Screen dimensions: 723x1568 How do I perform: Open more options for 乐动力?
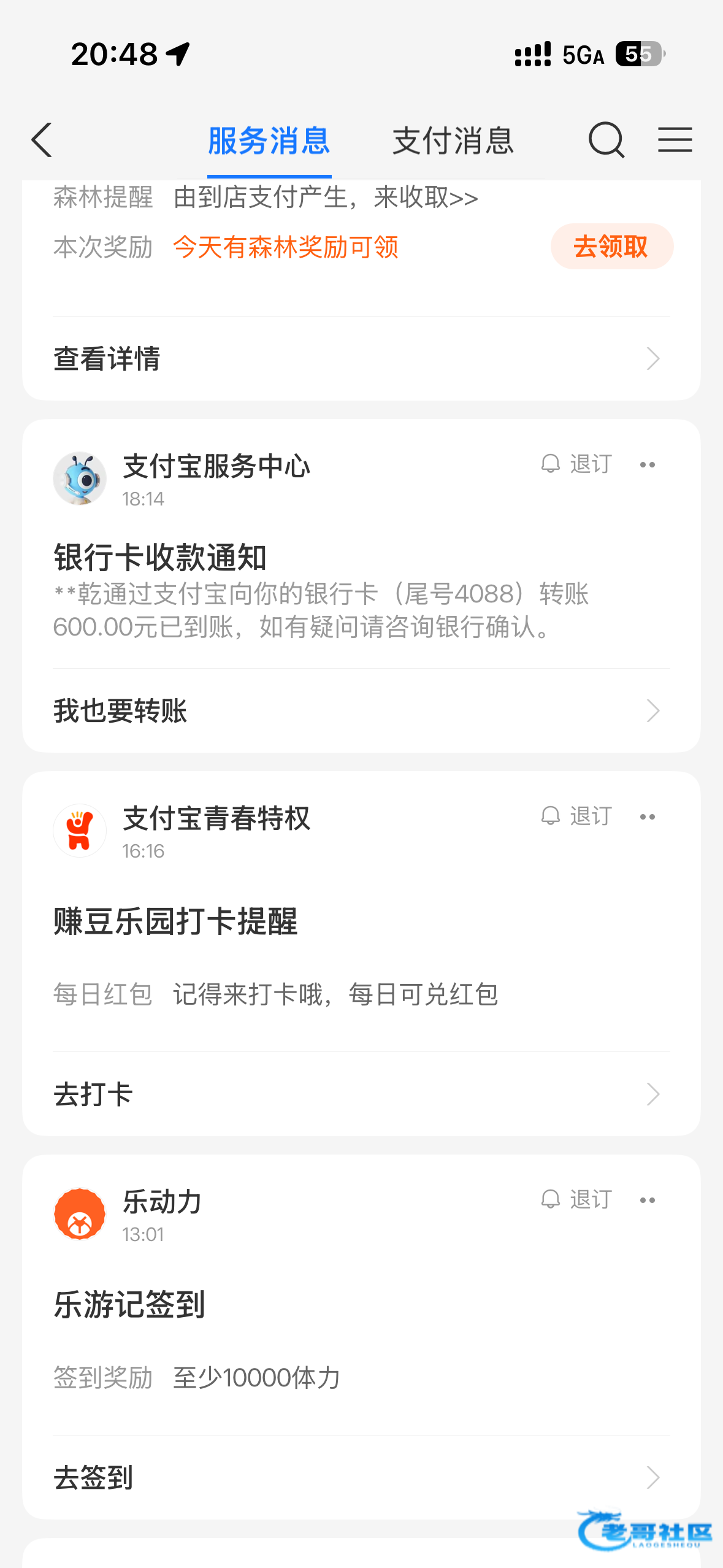pyautogui.click(x=647, y=1201)
